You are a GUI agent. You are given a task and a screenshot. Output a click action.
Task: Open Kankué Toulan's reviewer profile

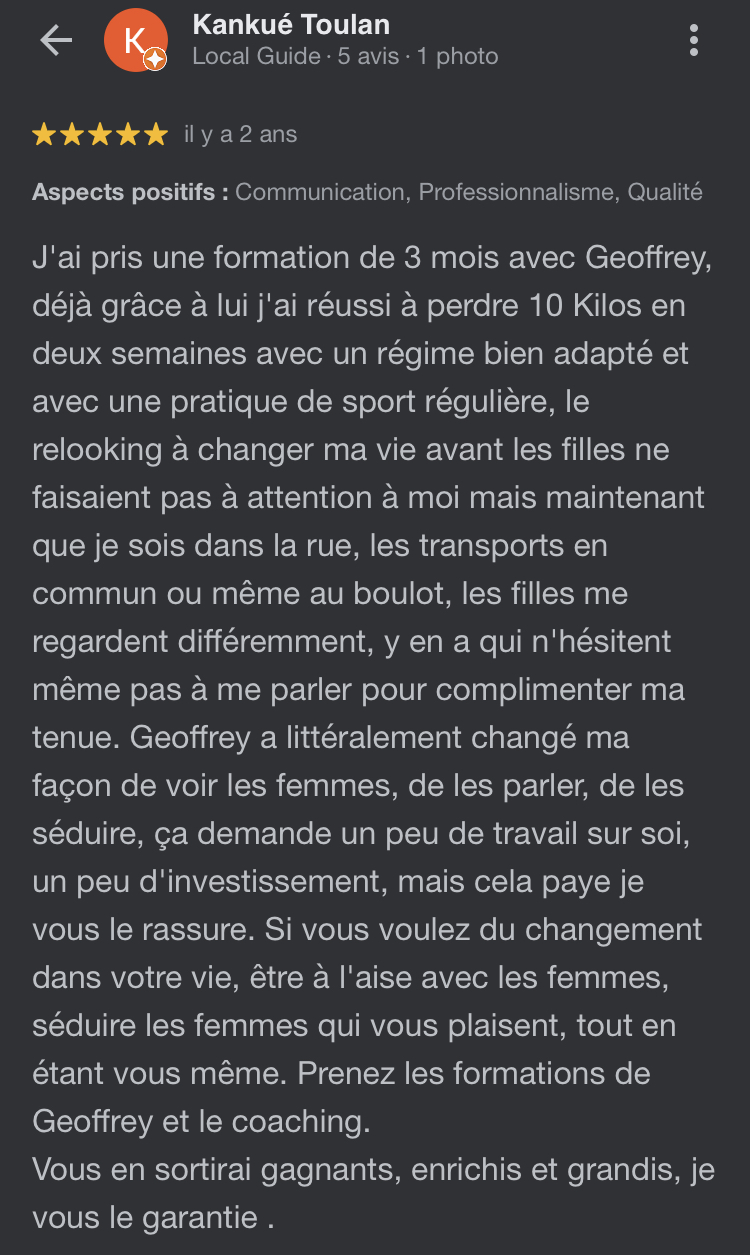pos(291,25)
